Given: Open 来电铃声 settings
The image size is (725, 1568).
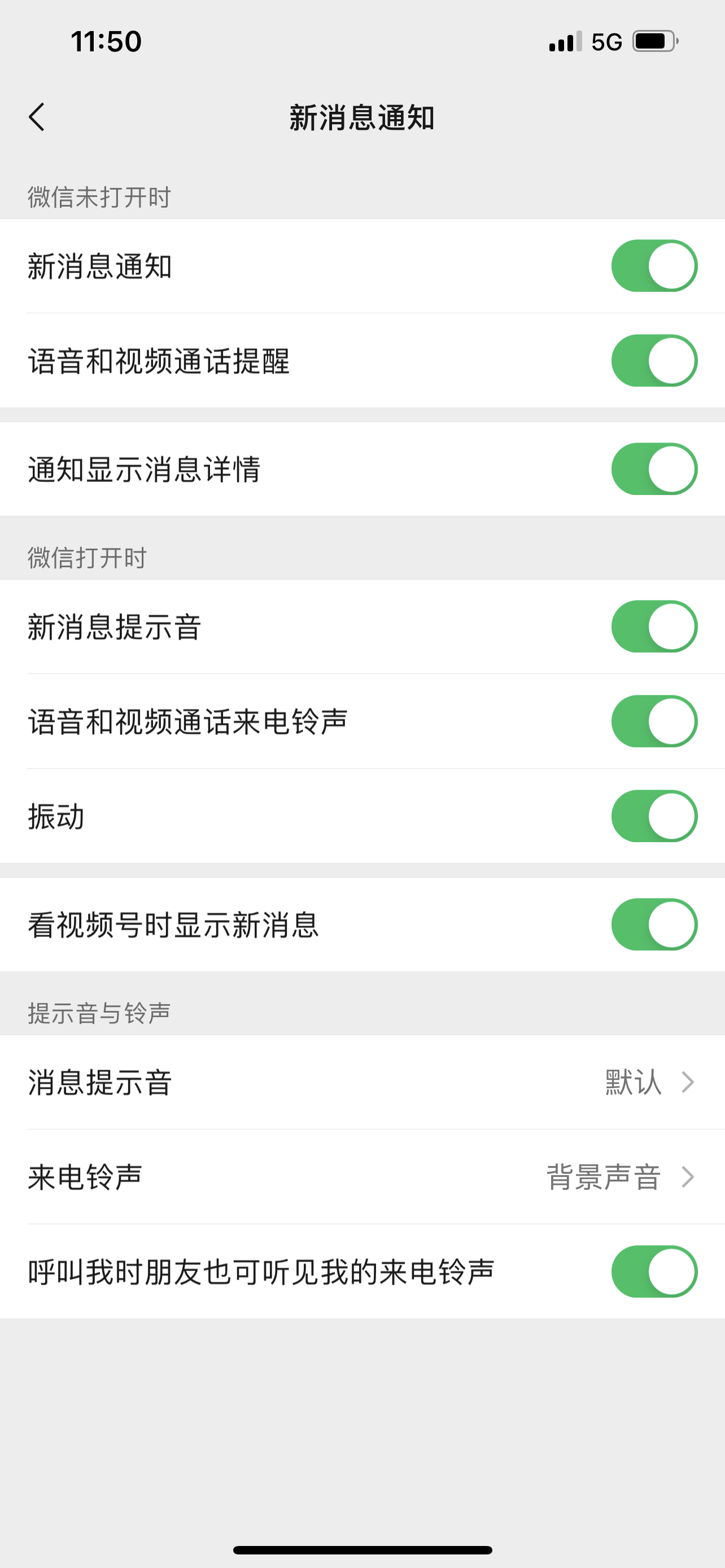Looking at the screenshot, I should pyautogui.click(x=362, y=1177).
